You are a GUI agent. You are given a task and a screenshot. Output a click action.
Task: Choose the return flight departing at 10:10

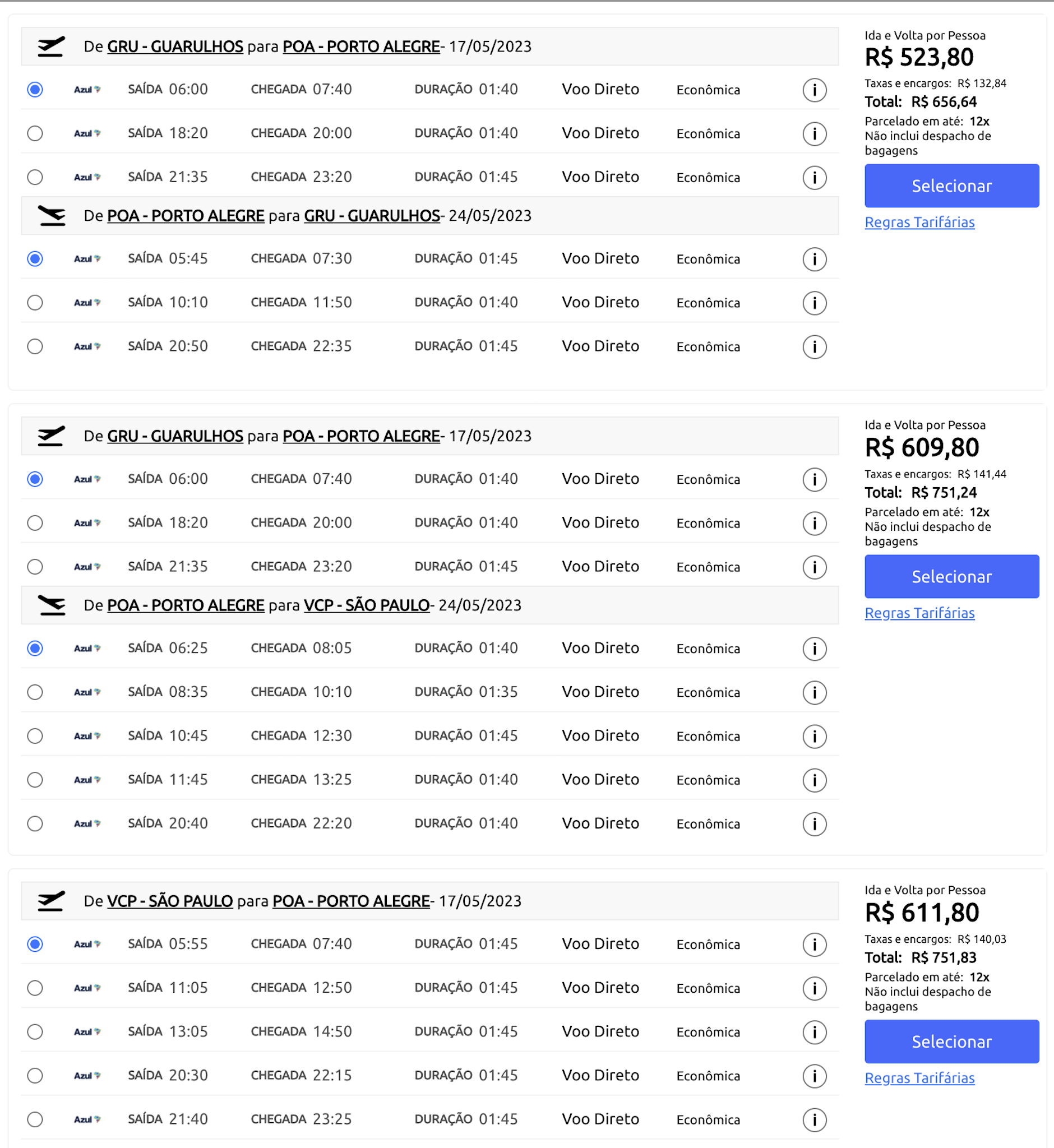35,302
